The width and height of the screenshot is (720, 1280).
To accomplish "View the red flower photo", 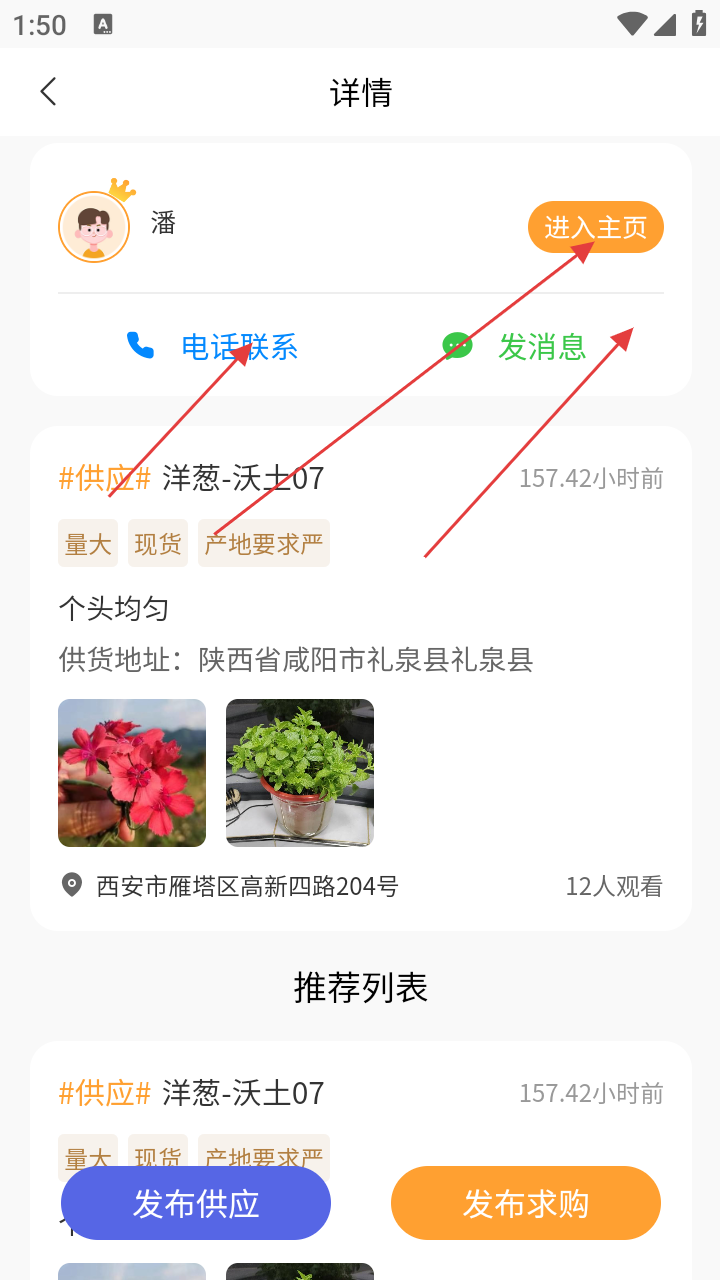I will pyautogui.click(x=132, y=773).
